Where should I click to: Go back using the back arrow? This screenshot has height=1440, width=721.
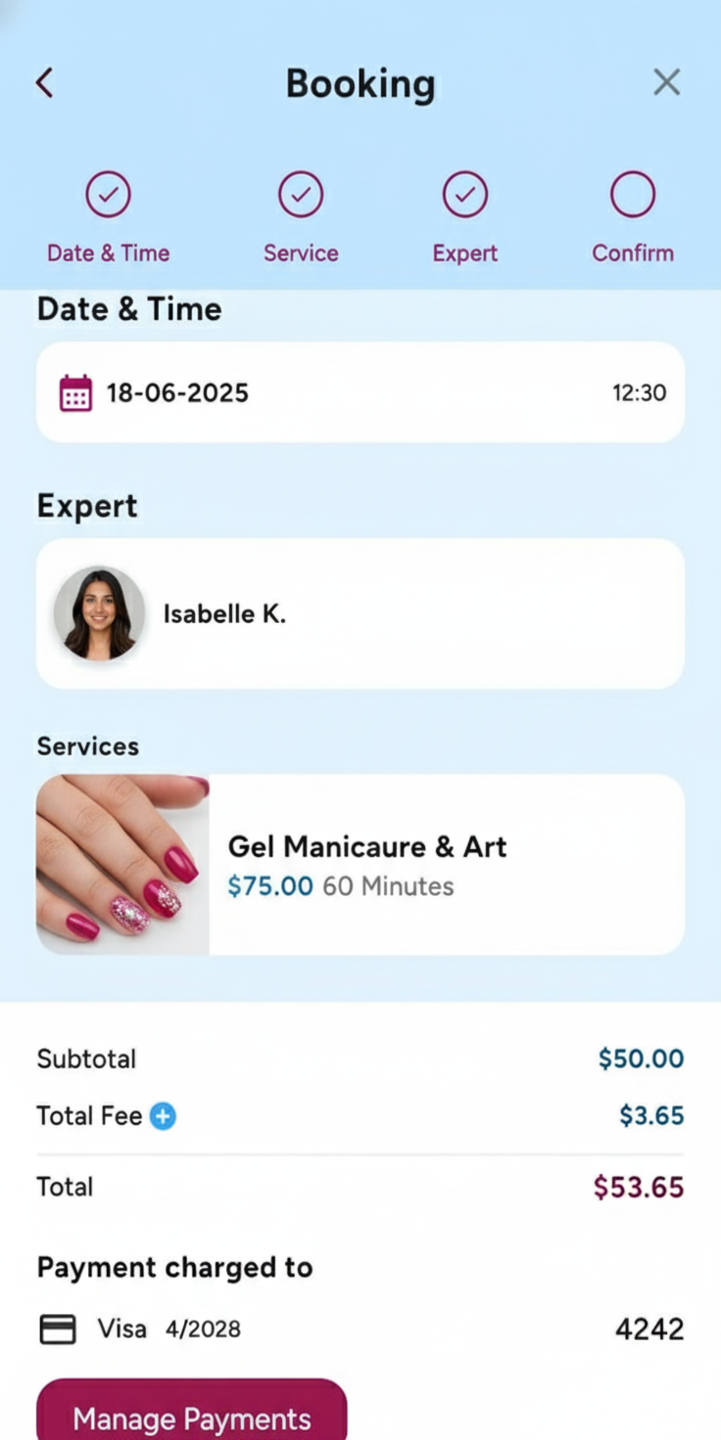click(45, 82)
